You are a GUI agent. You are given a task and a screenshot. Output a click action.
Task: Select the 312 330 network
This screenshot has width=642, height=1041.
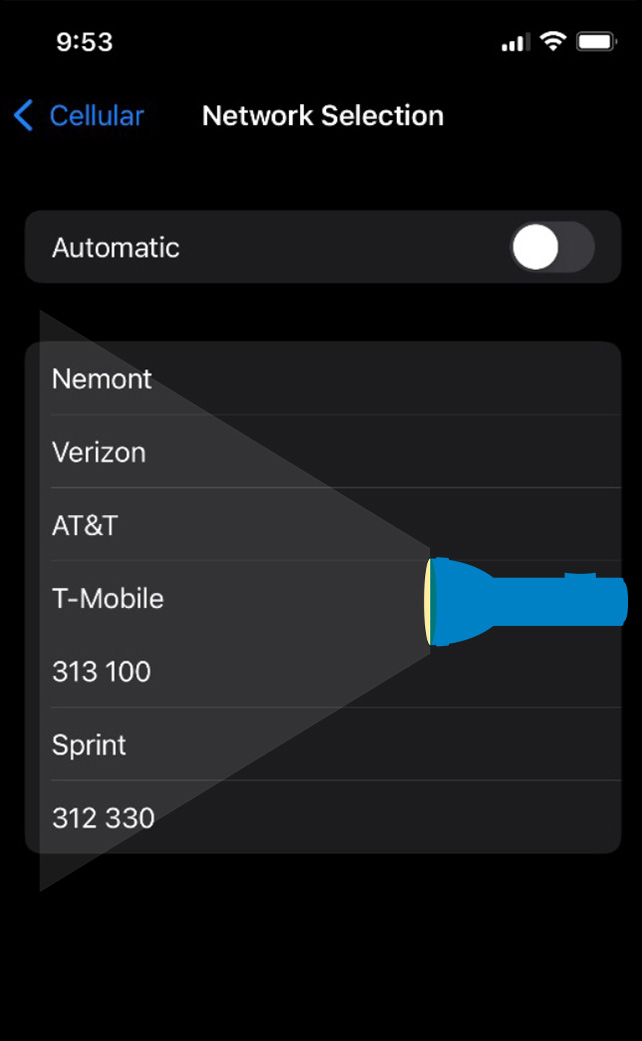[323, 817]
